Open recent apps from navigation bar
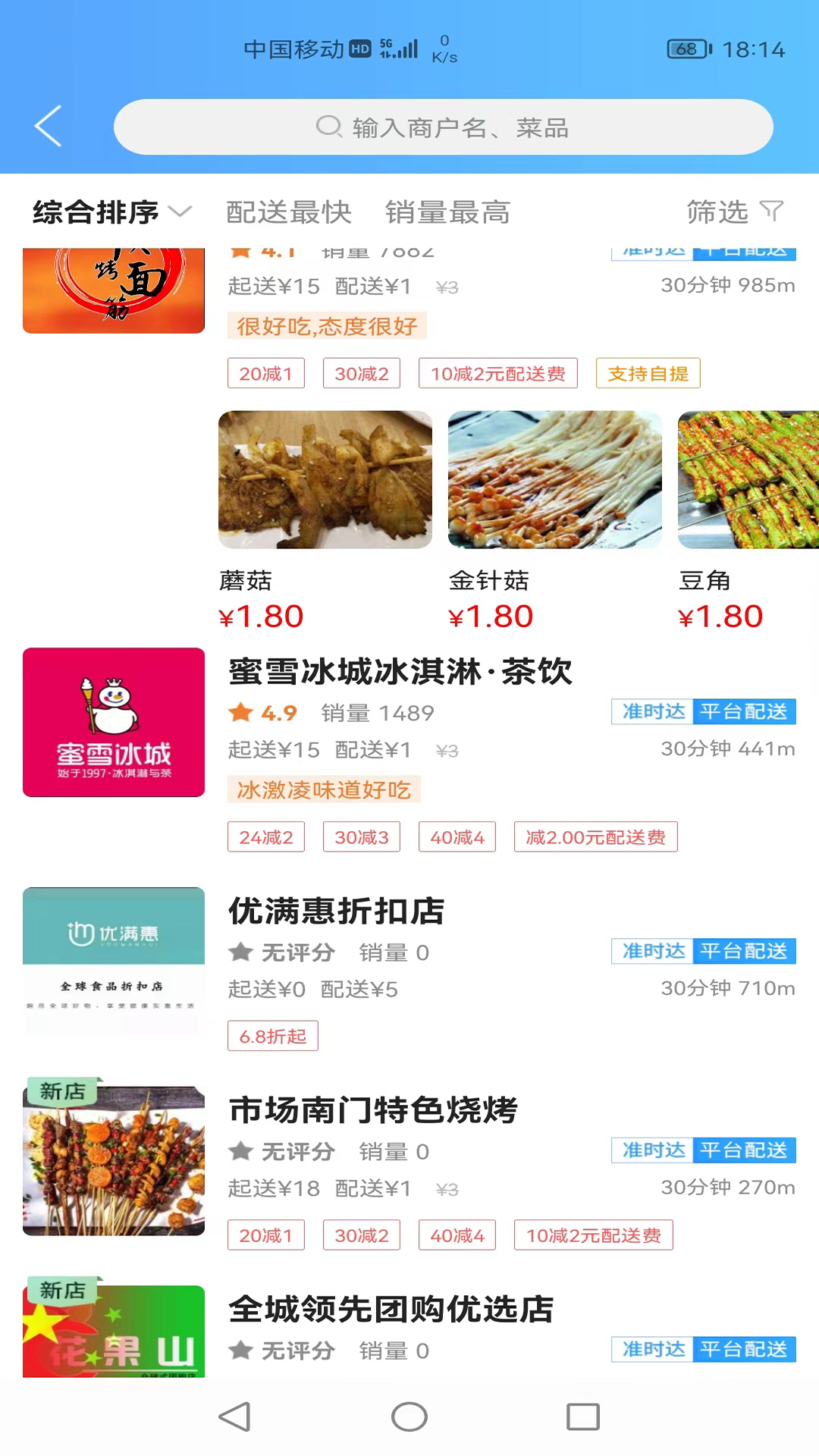Image resolution: width=819 pixels, height=1456 pixels. 583,1417
